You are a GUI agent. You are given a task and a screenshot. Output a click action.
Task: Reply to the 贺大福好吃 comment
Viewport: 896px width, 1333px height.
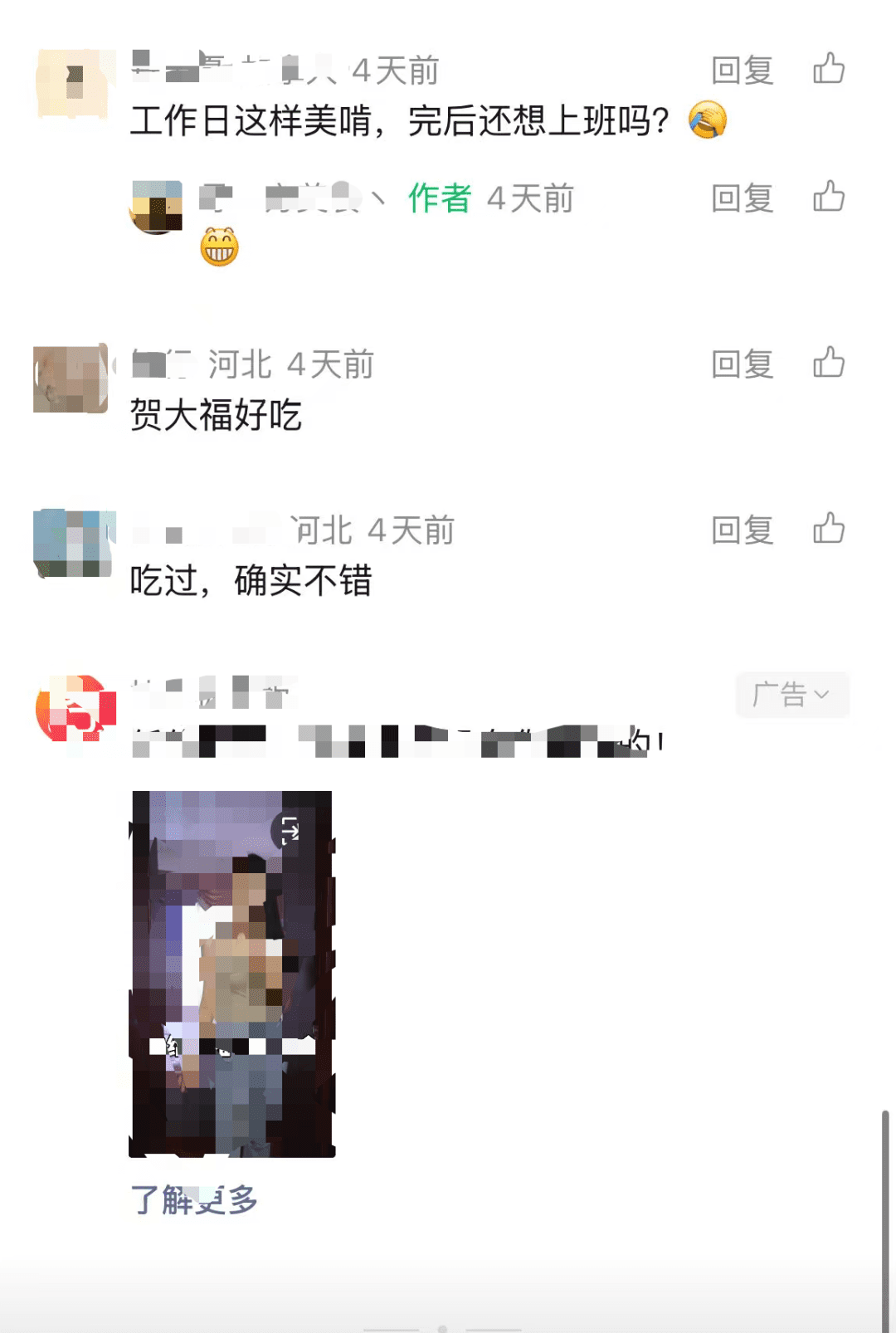[x=742, y=364]
